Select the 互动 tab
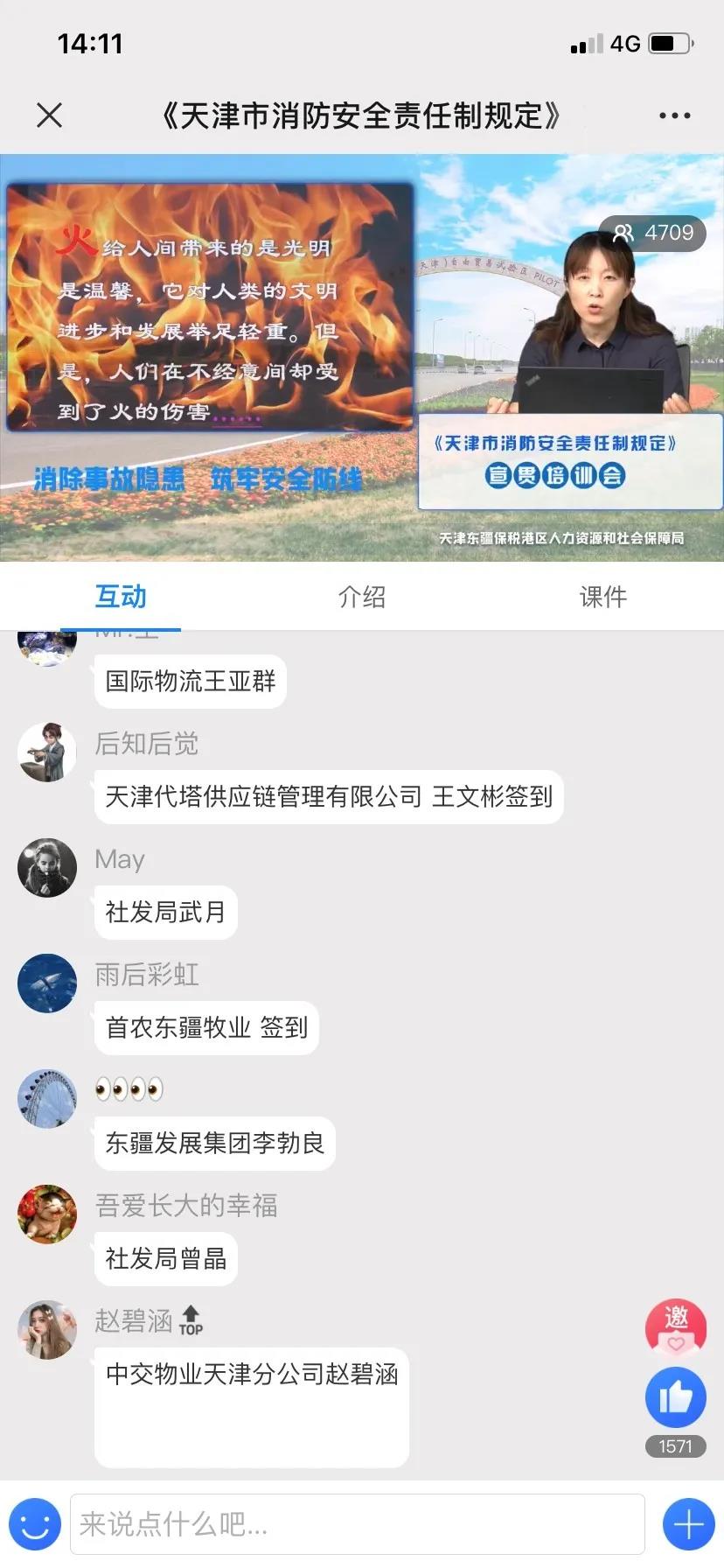724x1568 pixels. tap(121, 597)
